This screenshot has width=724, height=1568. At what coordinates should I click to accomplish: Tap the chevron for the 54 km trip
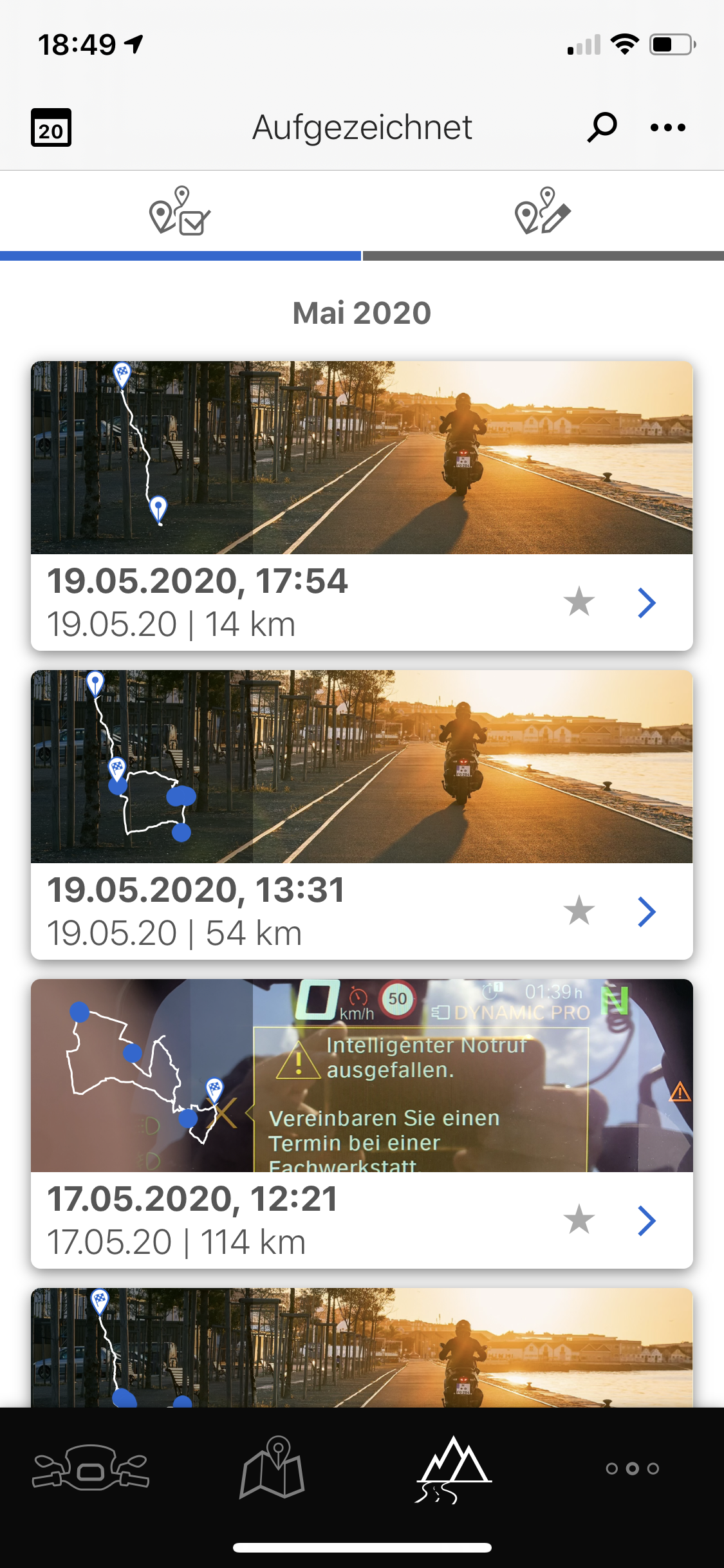point(646,912)
